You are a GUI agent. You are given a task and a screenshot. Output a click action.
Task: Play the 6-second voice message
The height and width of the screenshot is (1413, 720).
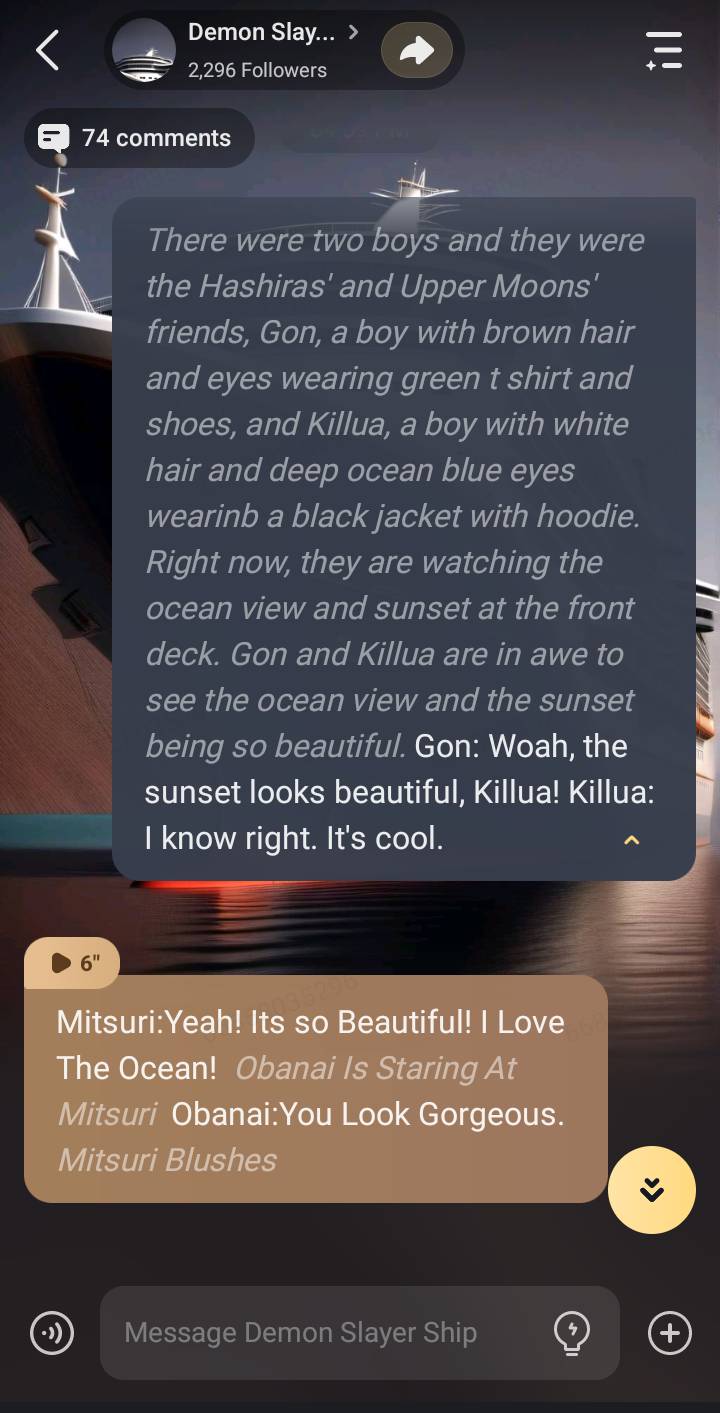[72, 963]
